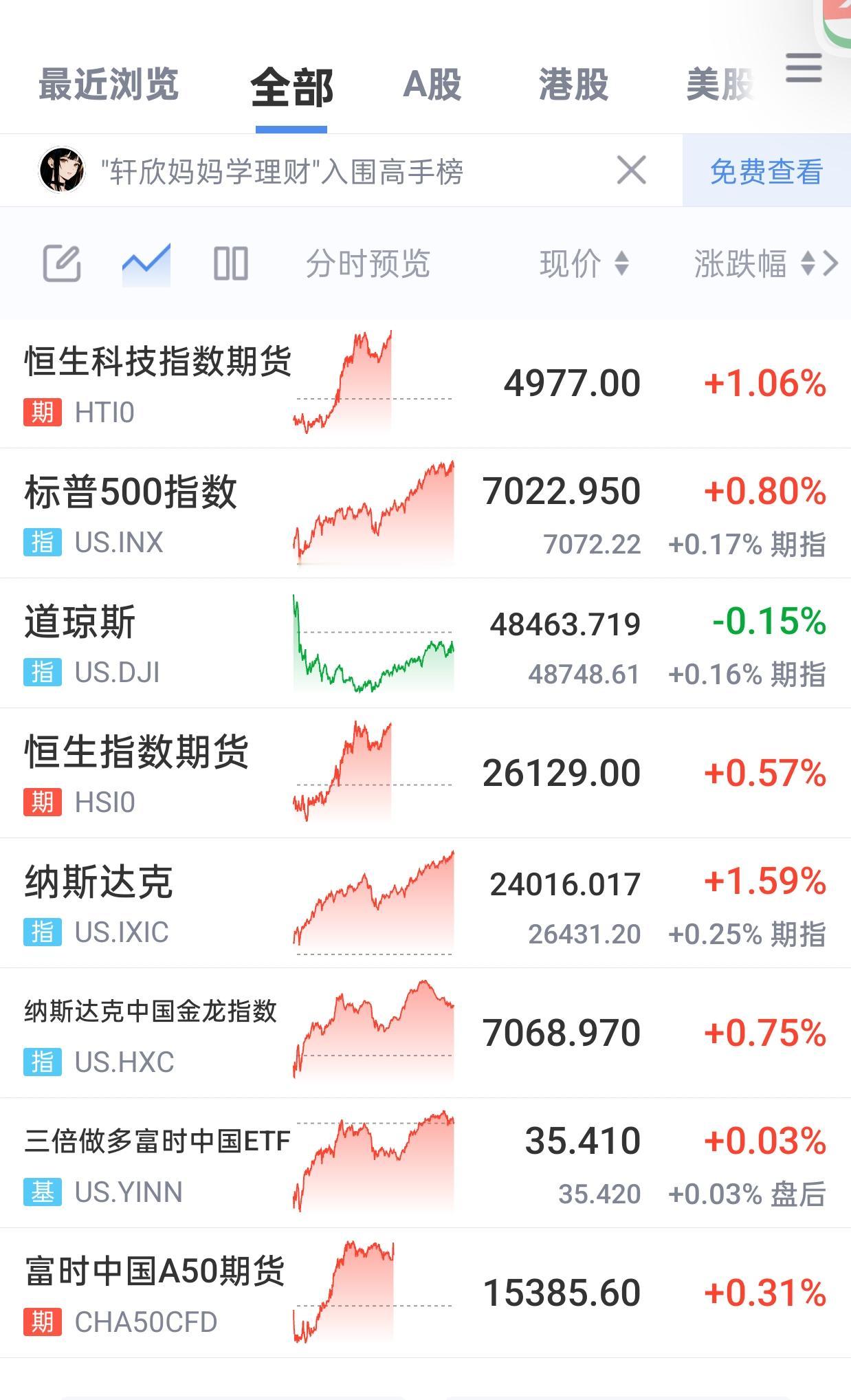Switch to the two-column layout icon
Image resolution: width=851 pixels, height=1400 pixels.
(x=230, y=263)
